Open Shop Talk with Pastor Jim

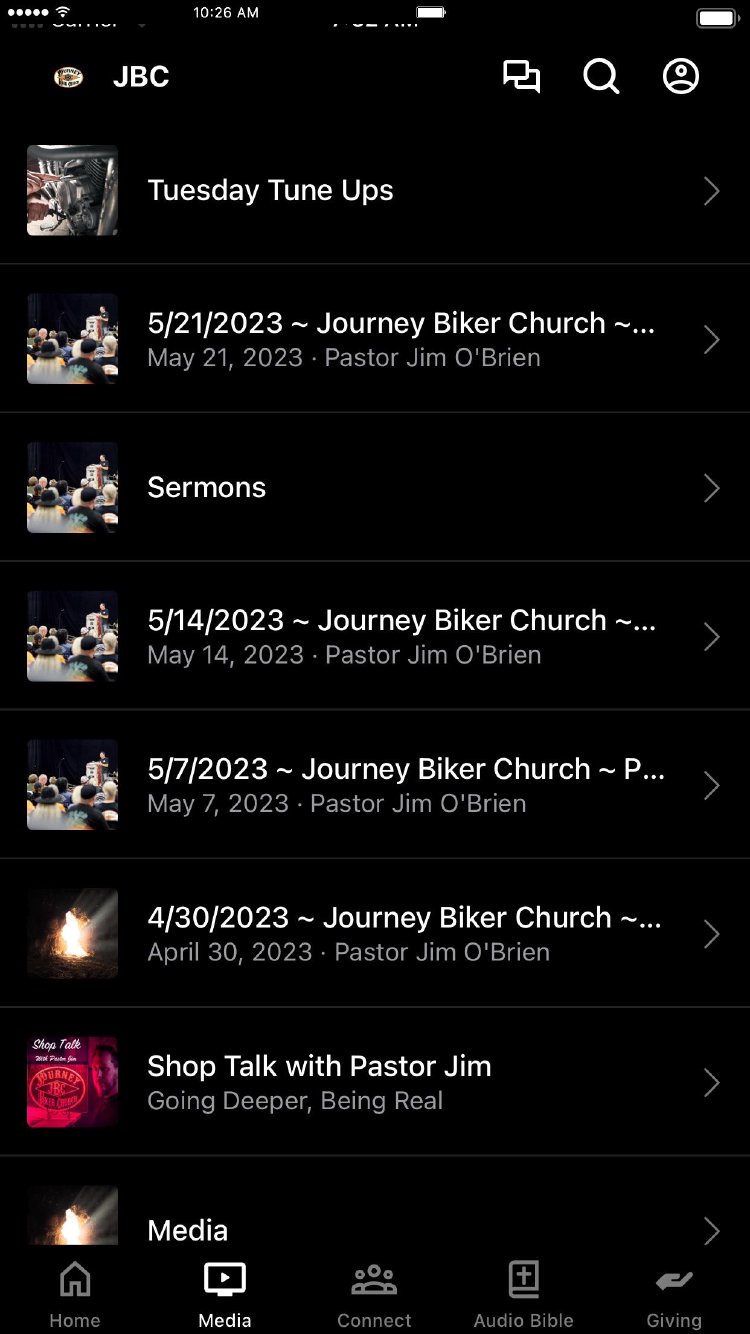(x=374, y=1082)
